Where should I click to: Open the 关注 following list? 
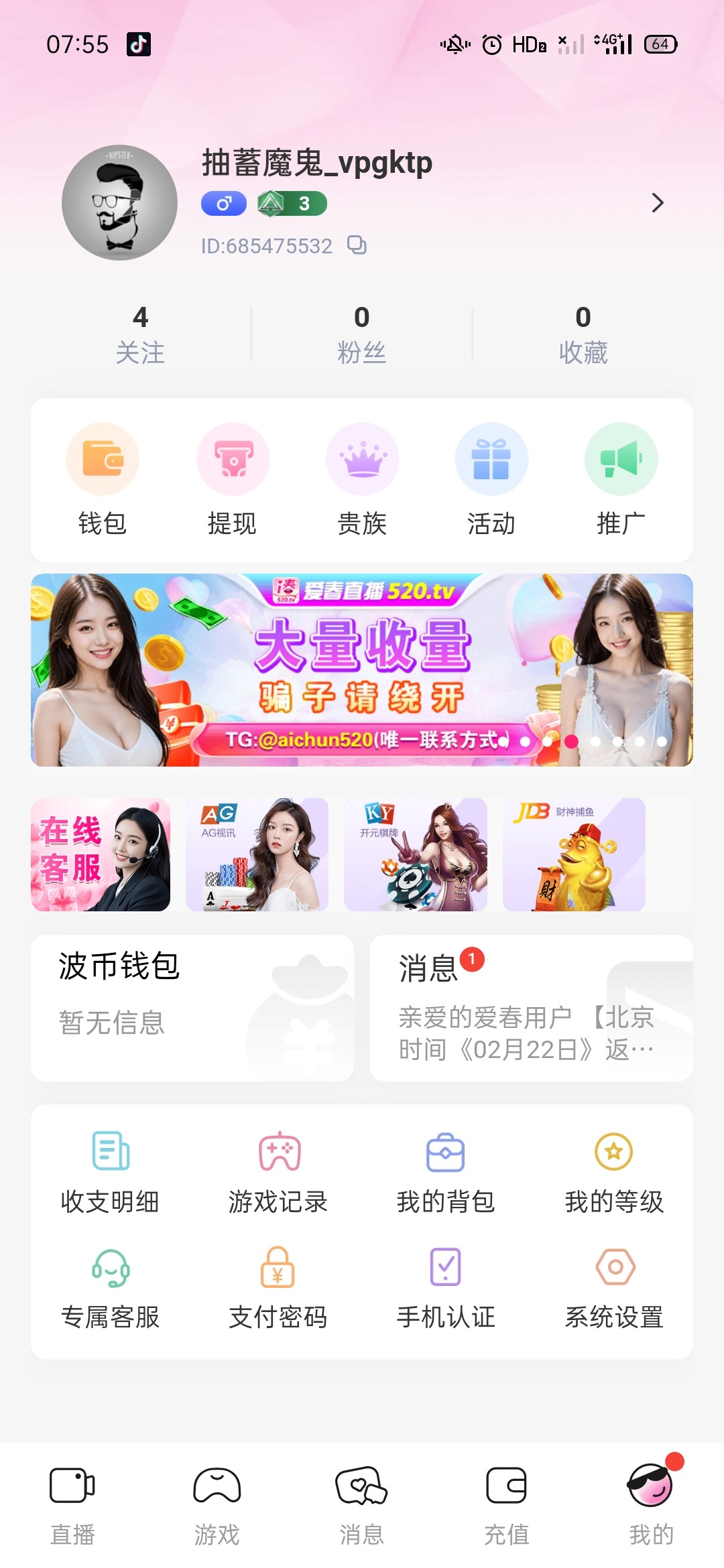140,334
